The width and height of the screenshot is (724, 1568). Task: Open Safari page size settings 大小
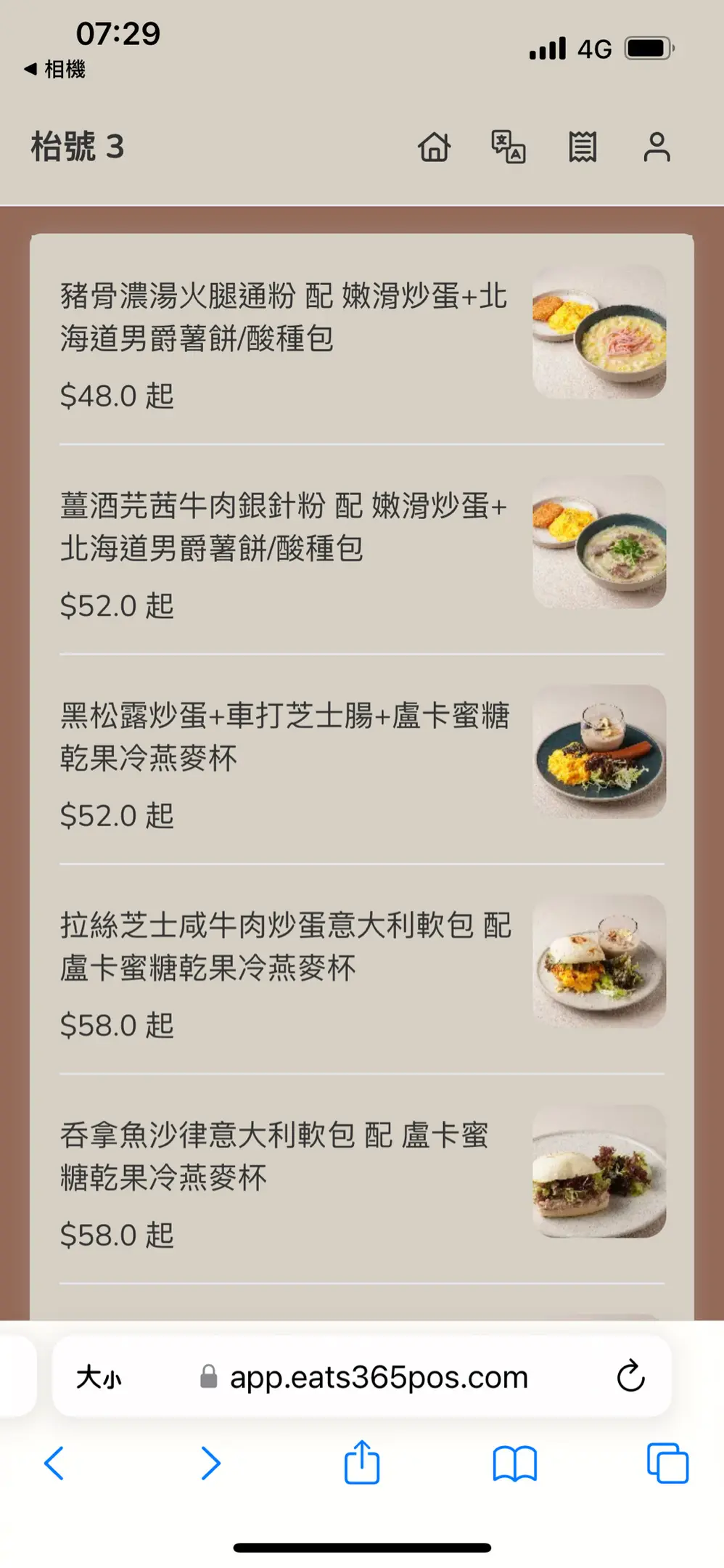click(99, 1377)
